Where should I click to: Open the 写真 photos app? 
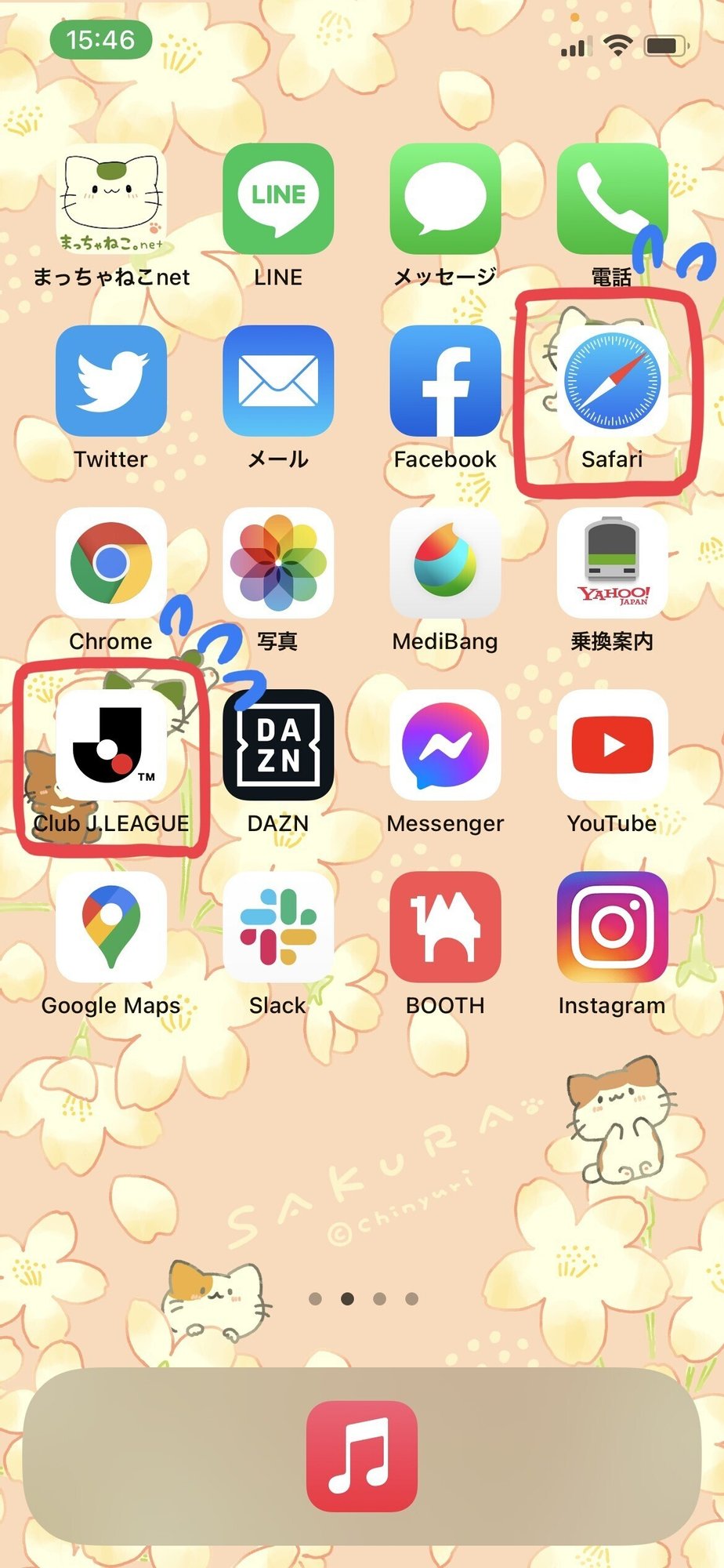278,563
